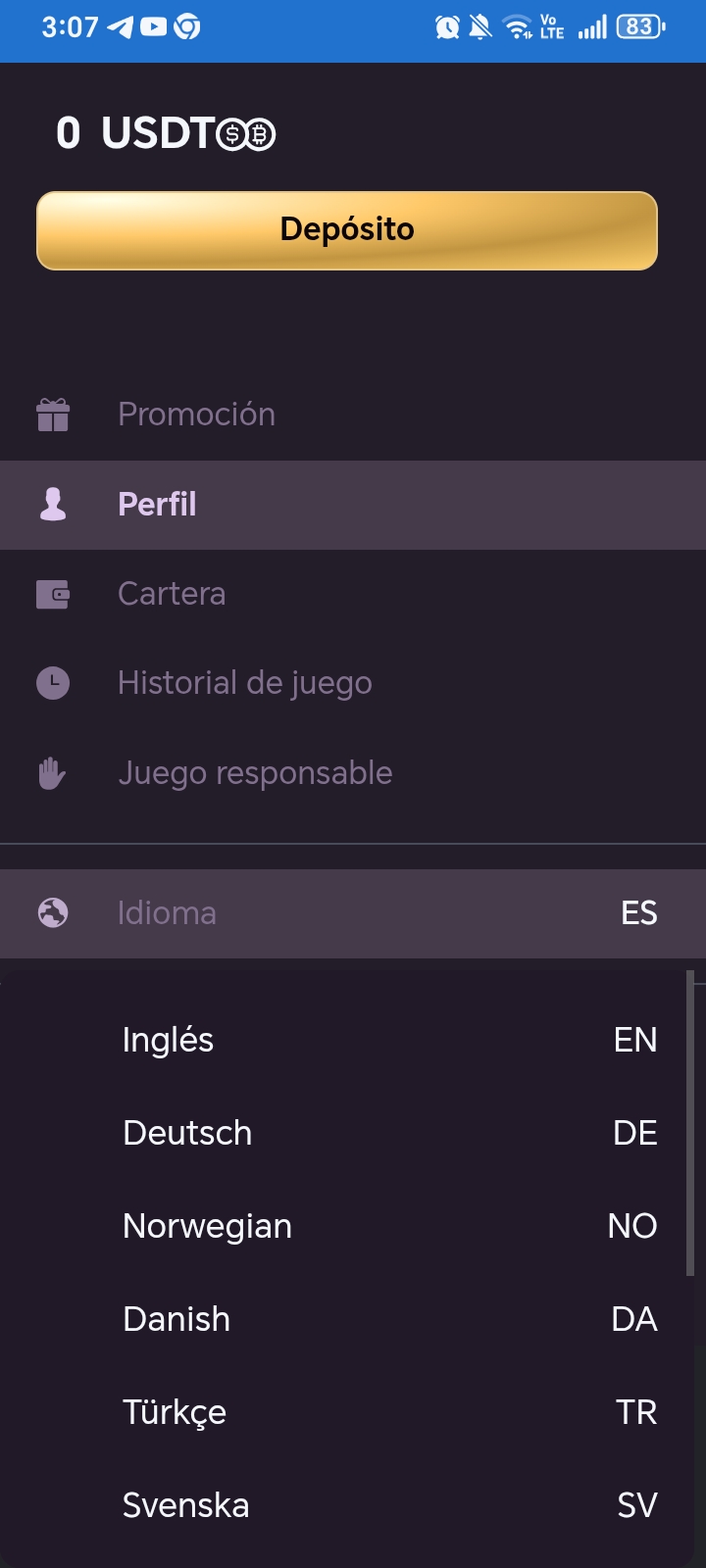
Task: Select Deutsch from the language list
Action: (x=353, y=1133)
